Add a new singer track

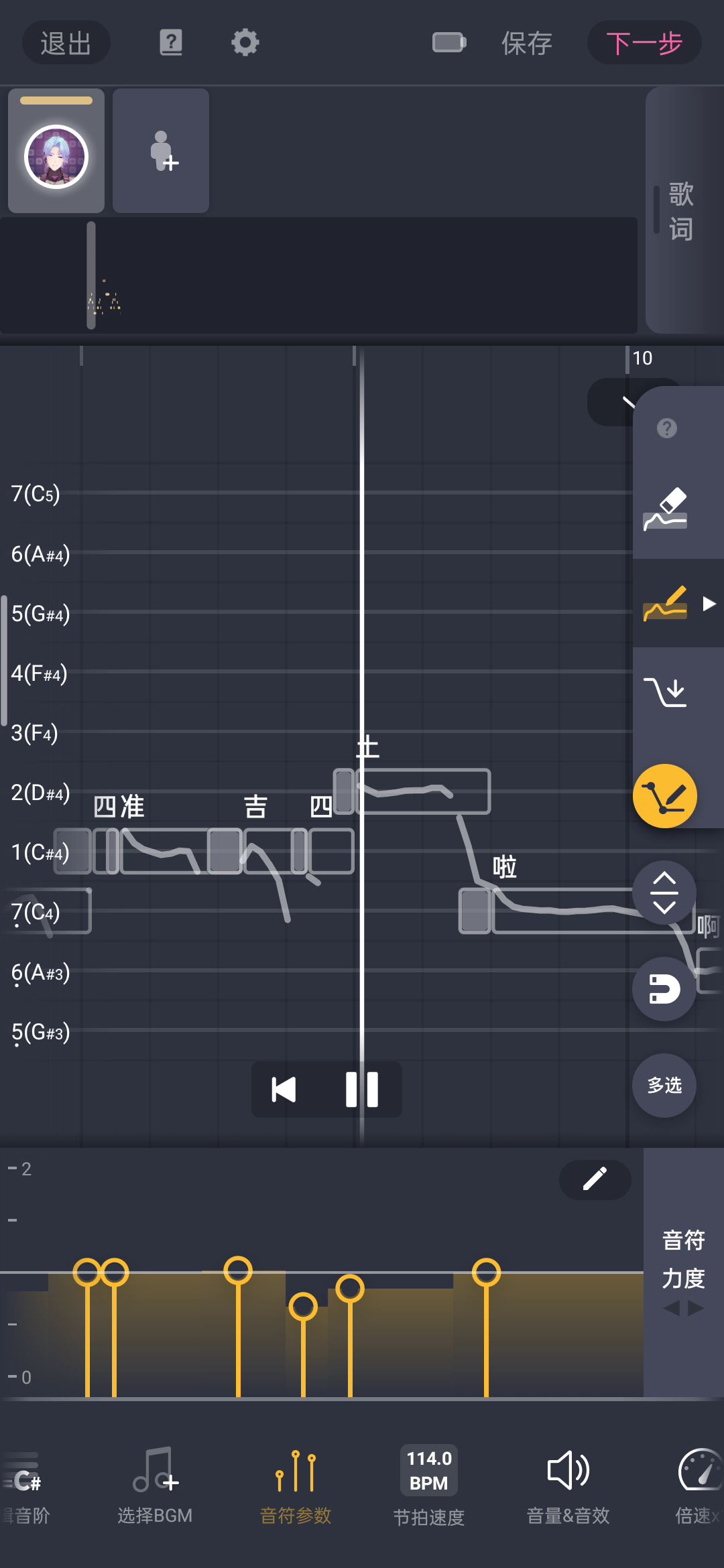click(x=161, y=151)
